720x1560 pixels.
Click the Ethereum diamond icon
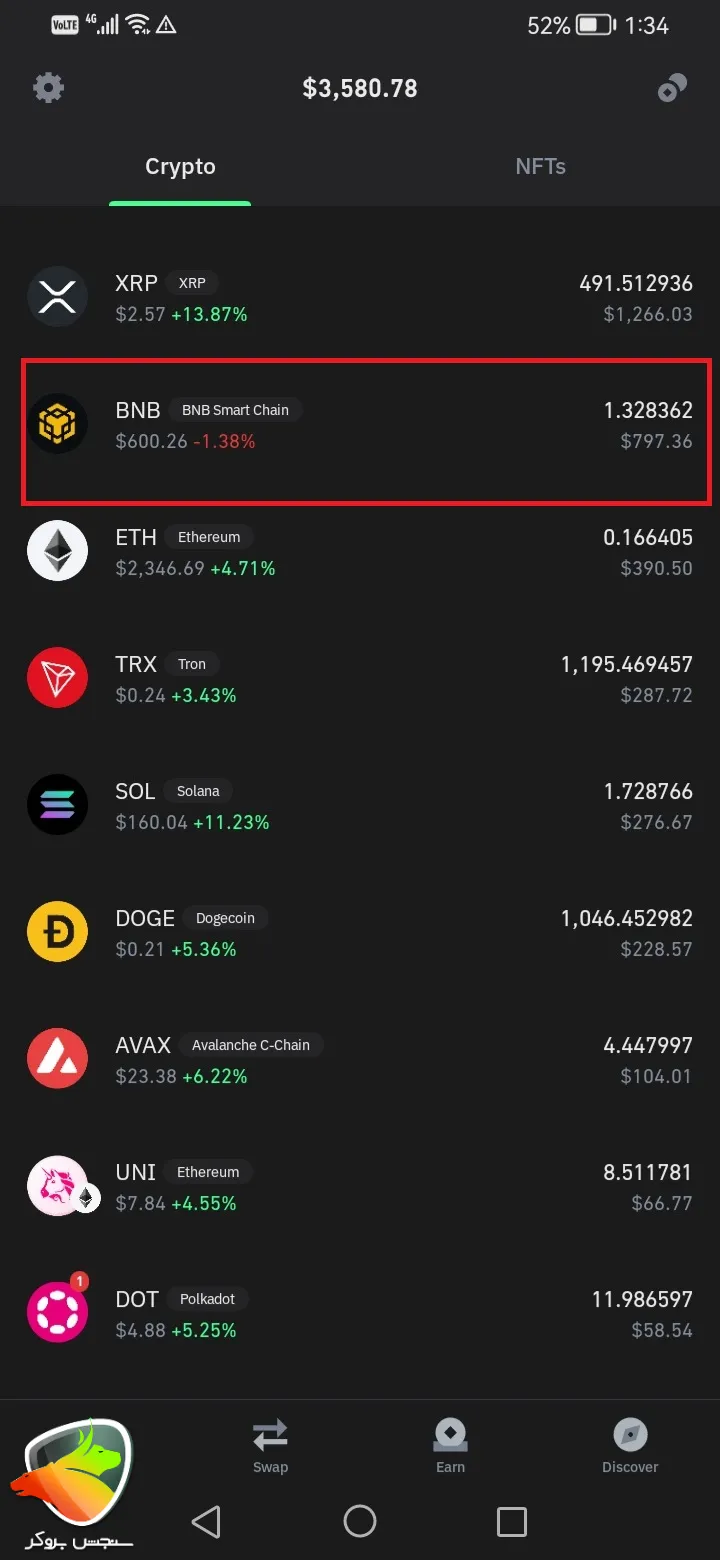[x=57, y=550]
